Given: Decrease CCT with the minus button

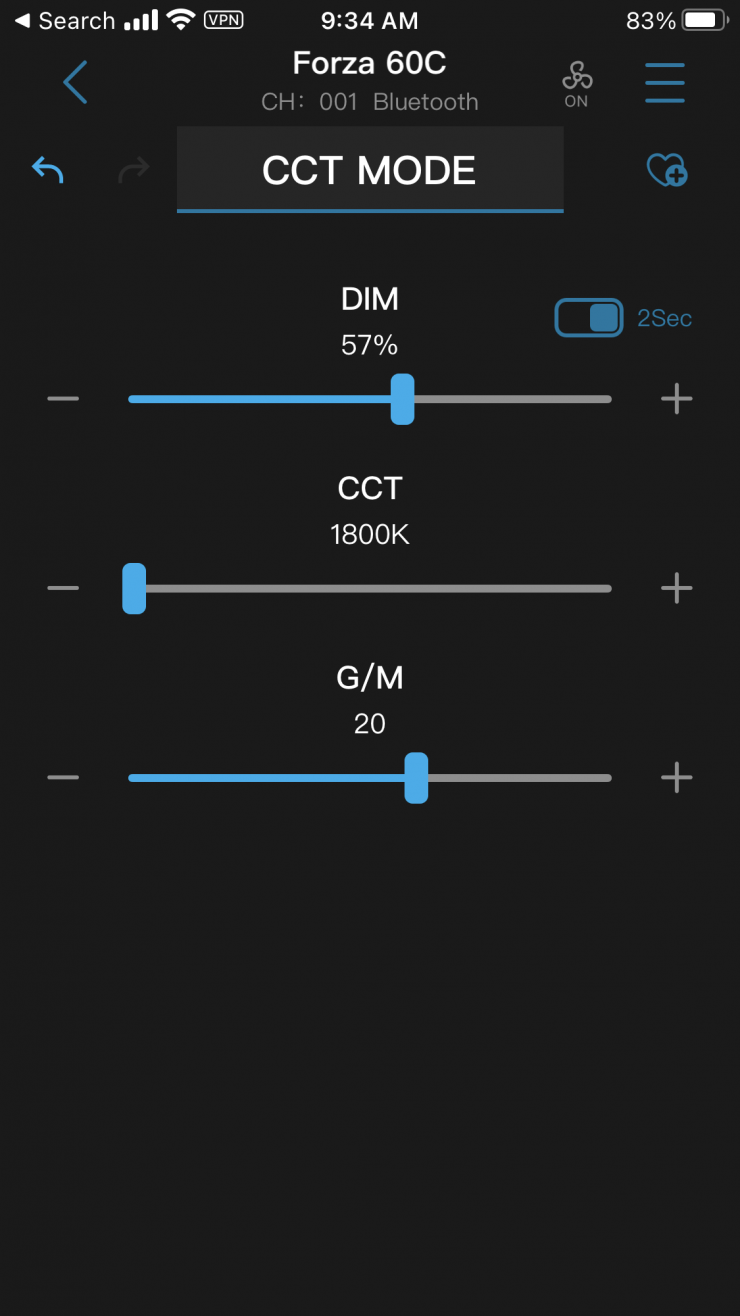Looking at the screenshot, I should click(x=63, y=588).
